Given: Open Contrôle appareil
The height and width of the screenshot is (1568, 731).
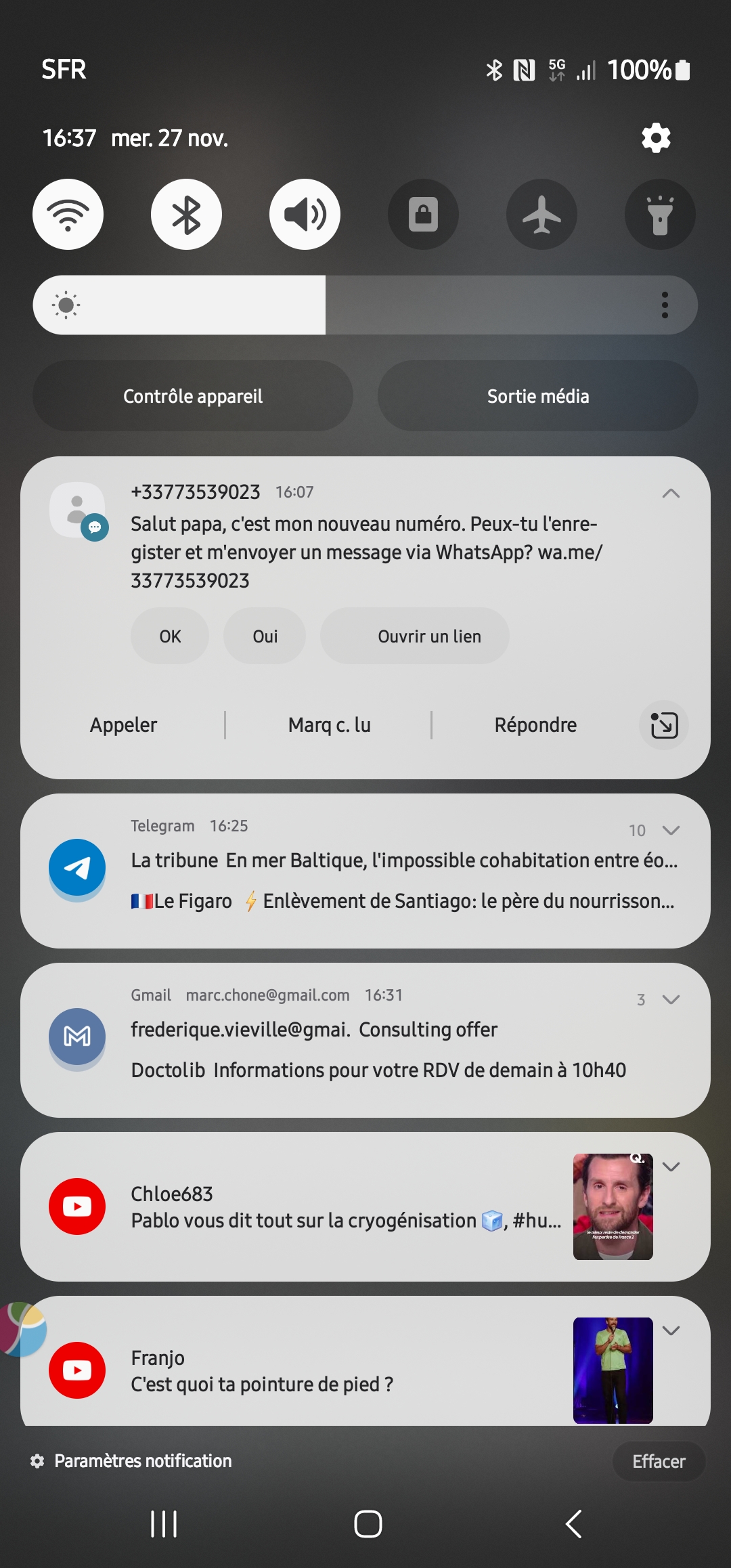Looking at the screenshot, I should pos(193,396).
